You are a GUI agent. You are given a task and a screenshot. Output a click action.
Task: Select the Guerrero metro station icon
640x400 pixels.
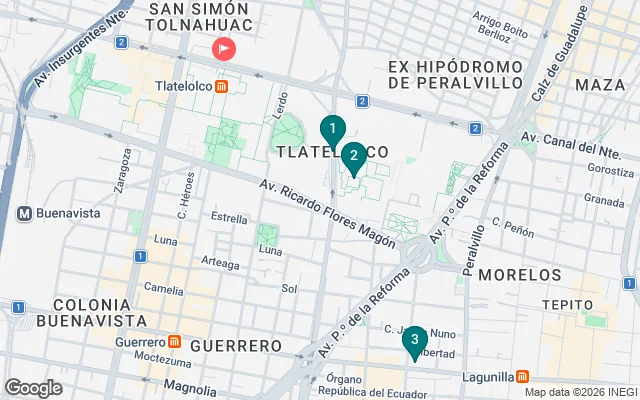(x=175, y=341)
